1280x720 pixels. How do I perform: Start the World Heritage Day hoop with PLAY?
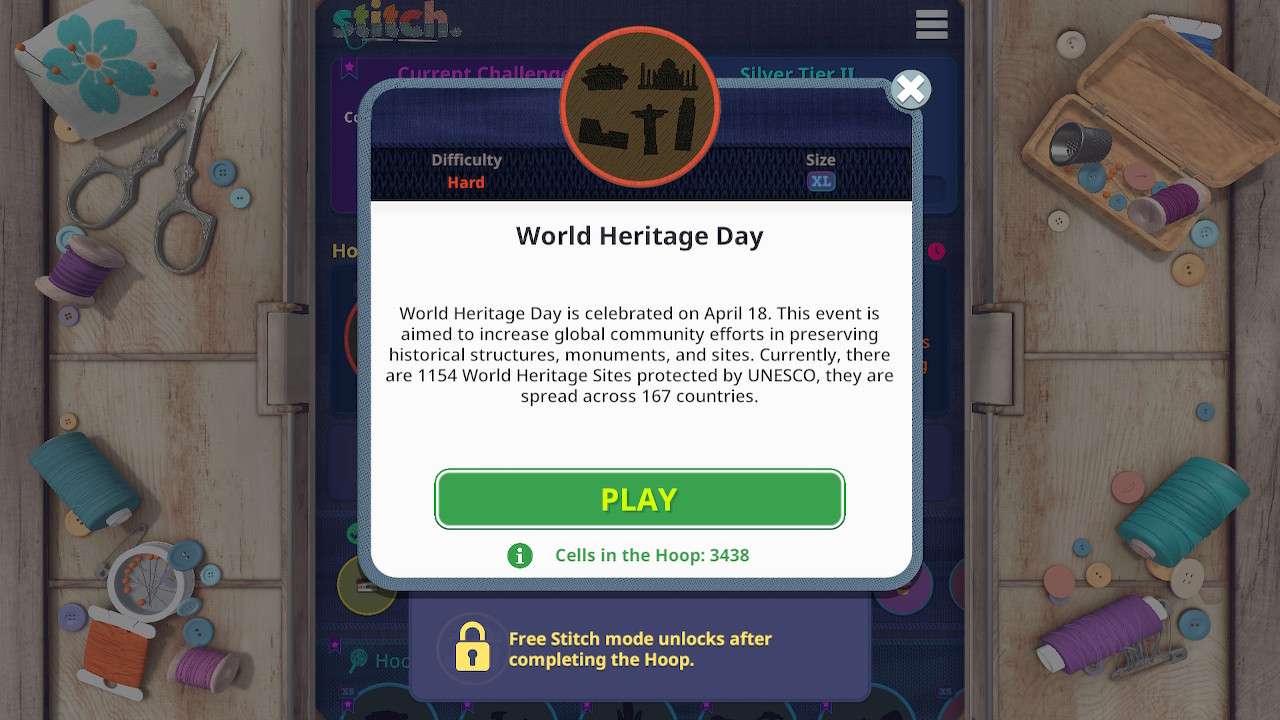(x=640, y=498)
